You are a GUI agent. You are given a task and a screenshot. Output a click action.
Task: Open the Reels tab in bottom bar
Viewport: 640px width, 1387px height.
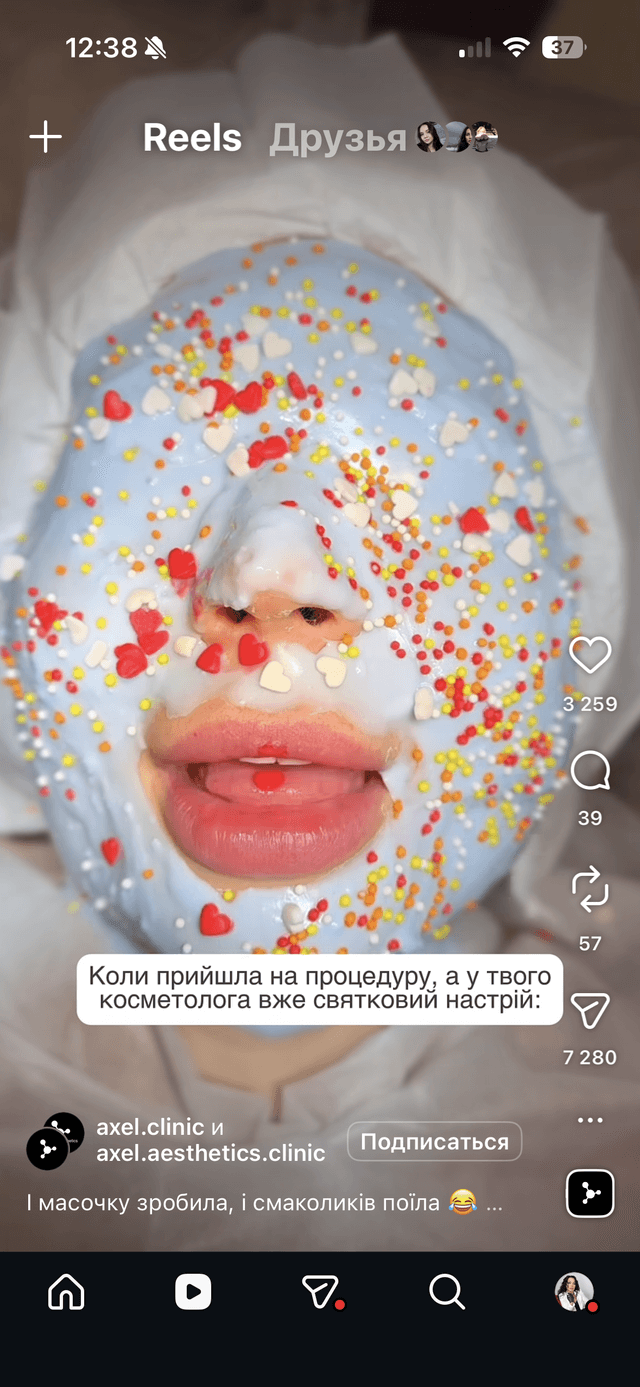click(x=193, y=1293)
